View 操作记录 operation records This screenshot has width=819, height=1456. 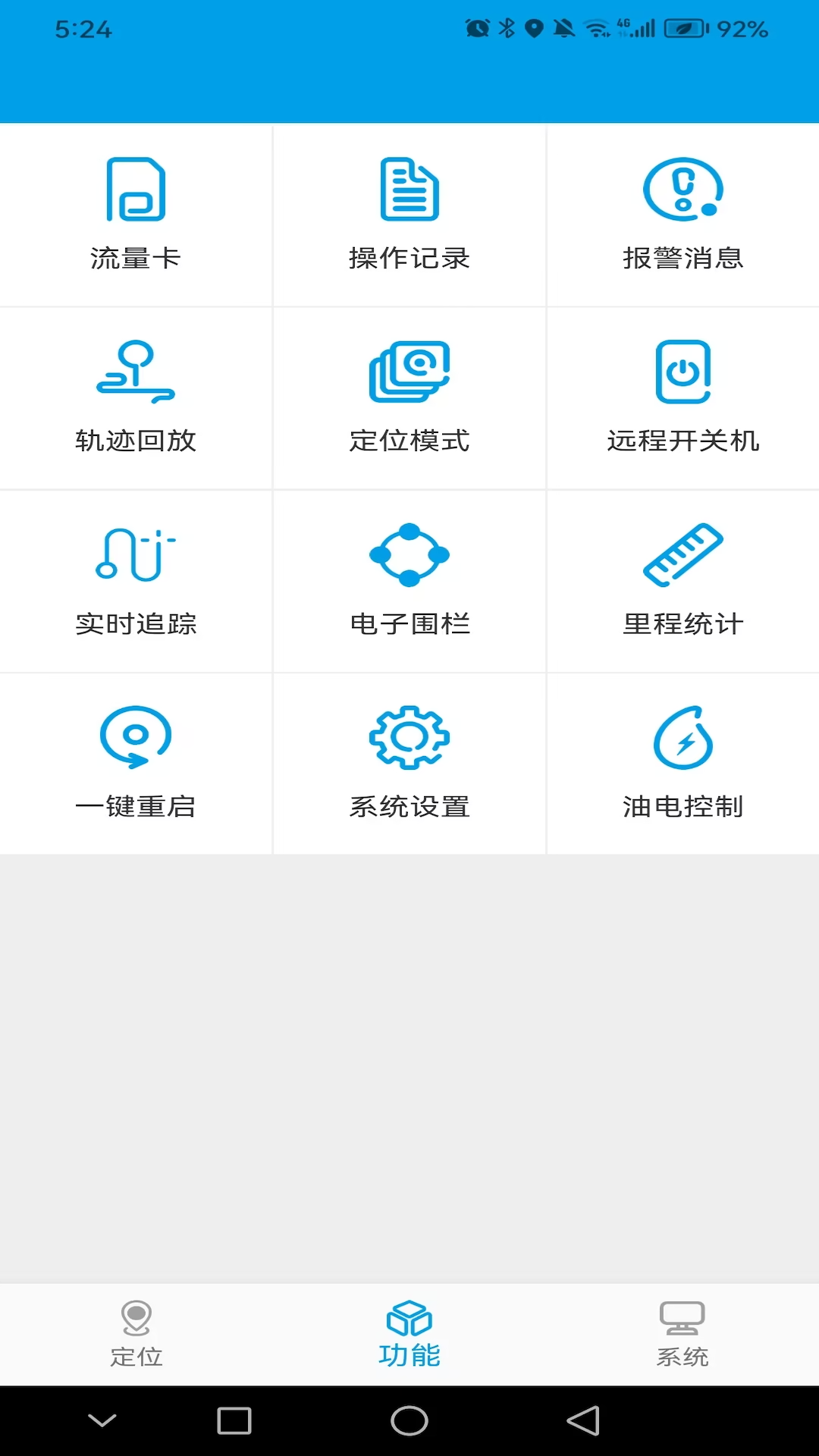(409, 215)
